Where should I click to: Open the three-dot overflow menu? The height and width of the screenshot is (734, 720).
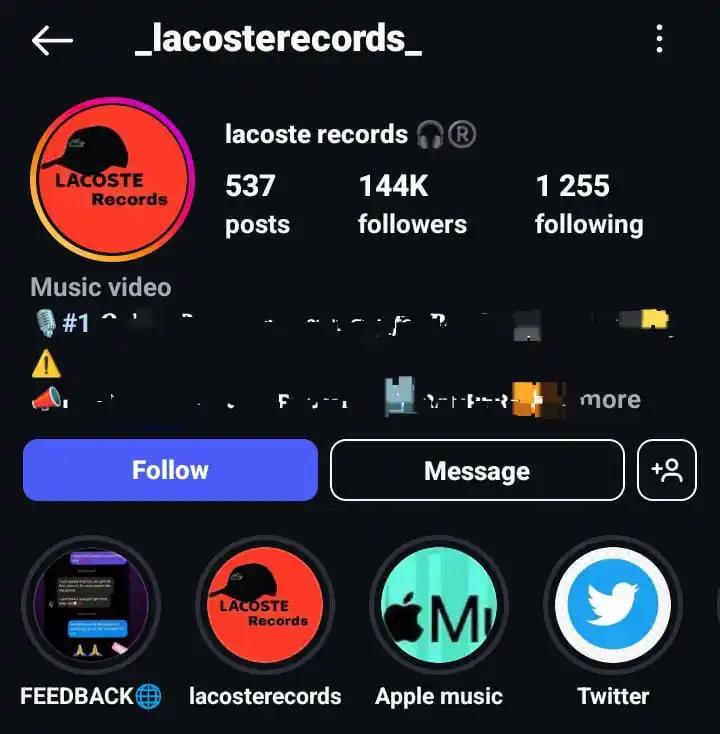tap(659, 39)
